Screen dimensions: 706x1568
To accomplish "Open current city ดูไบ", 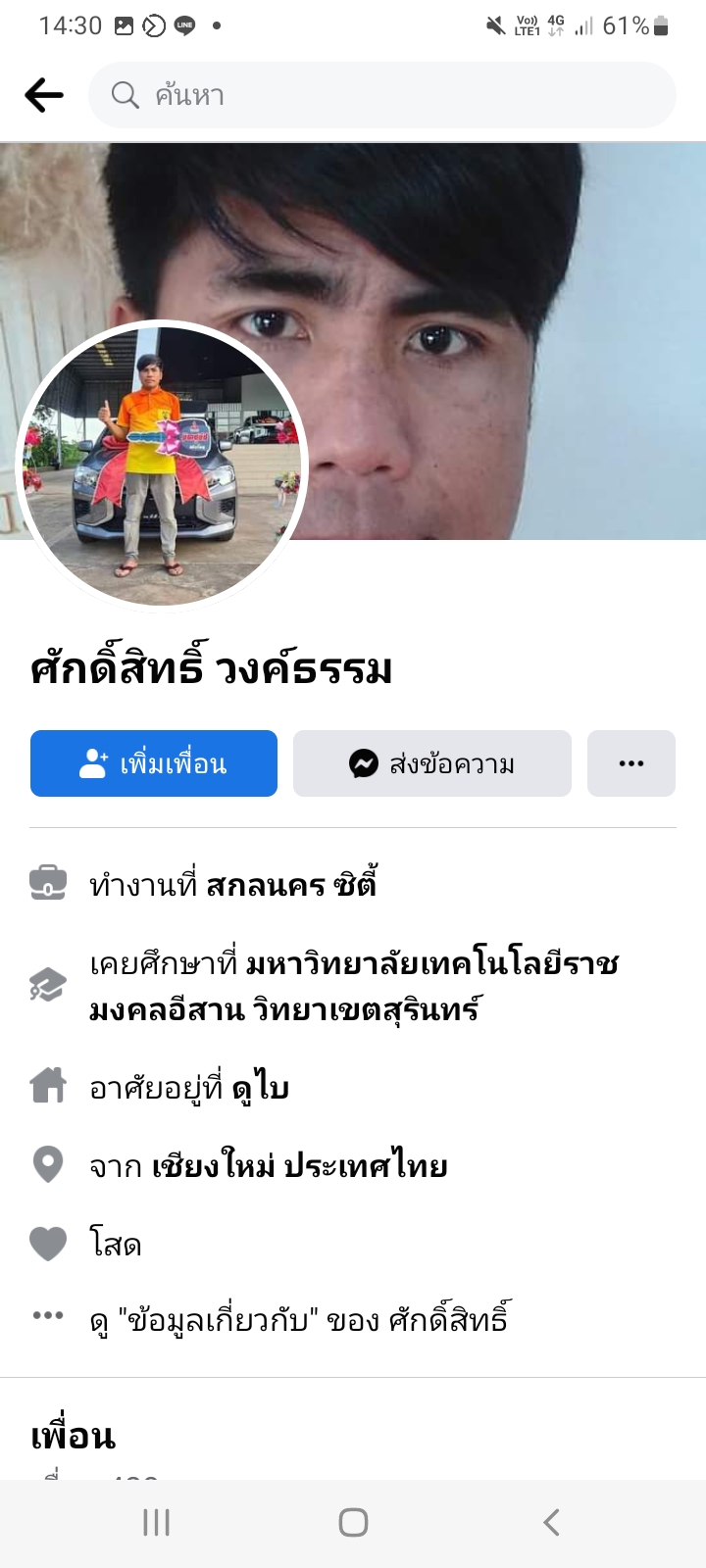I will (x=260, y=1088).
